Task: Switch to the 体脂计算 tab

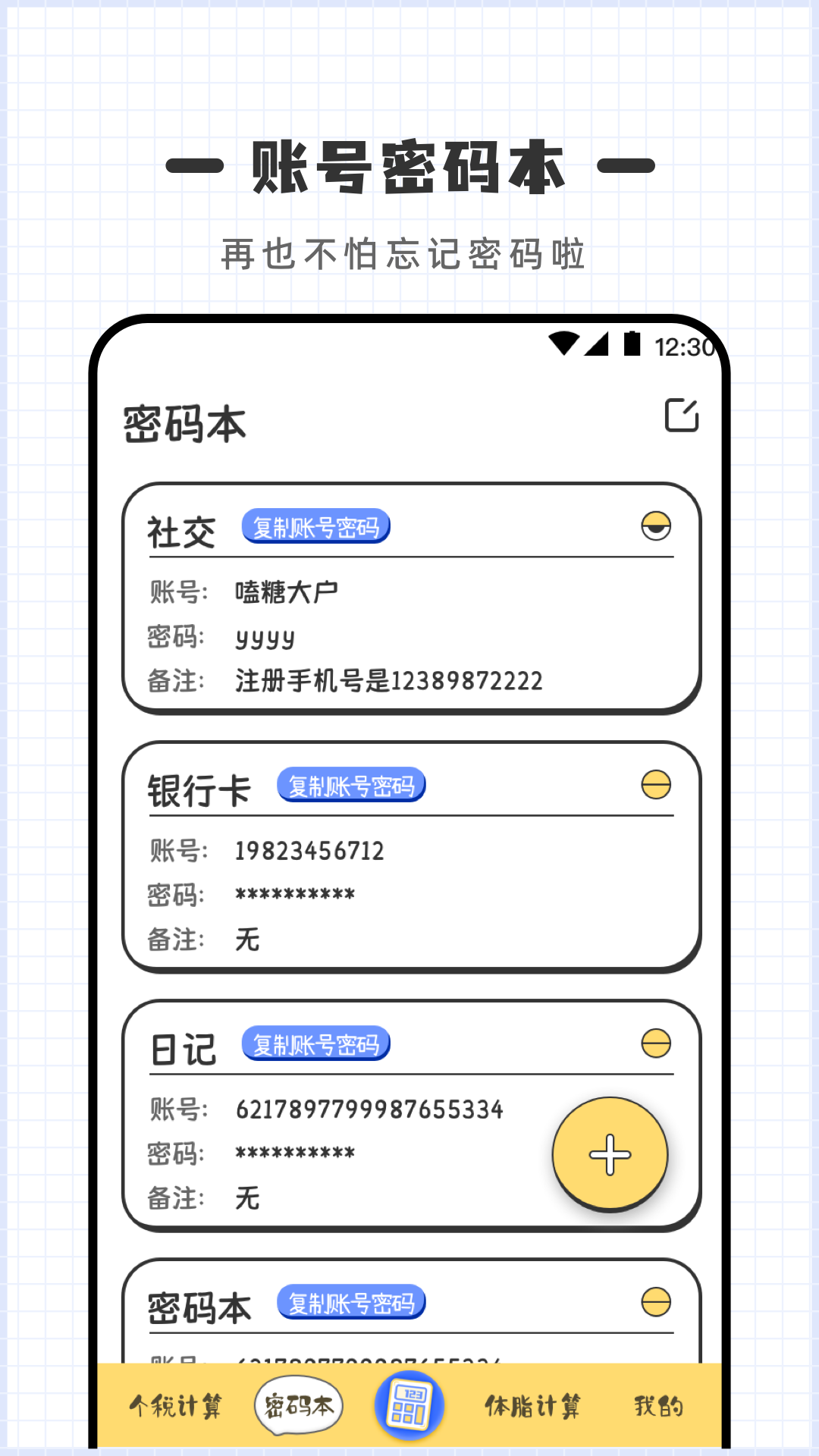Action: (532, 1404)
